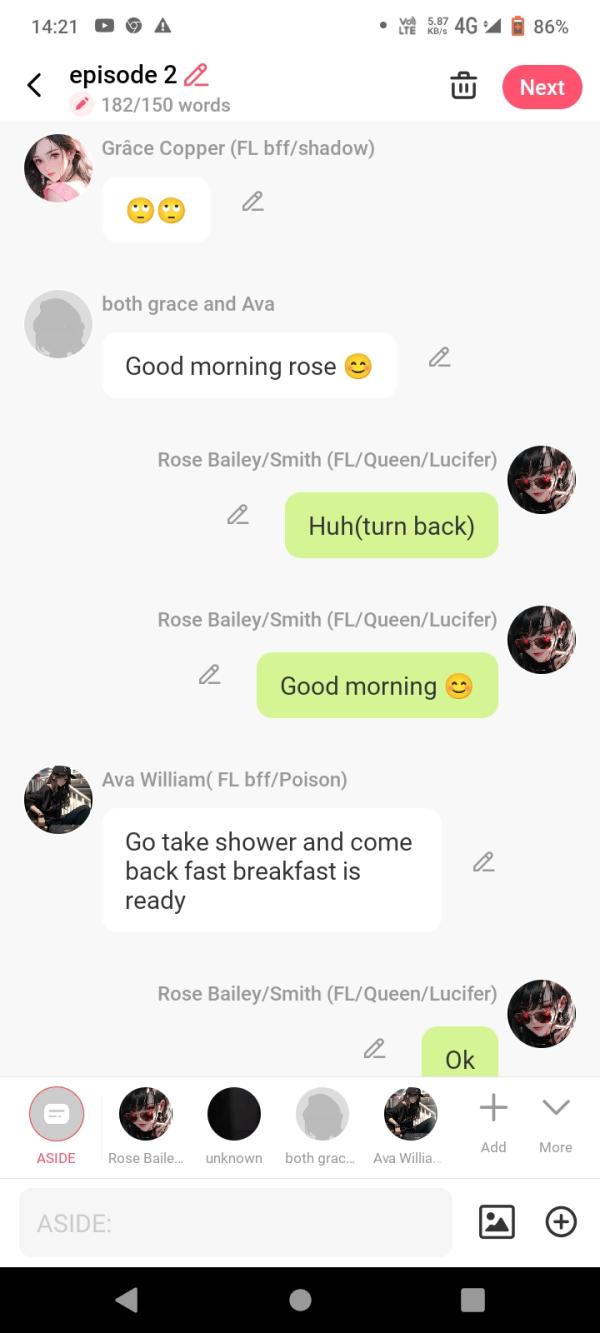
Task: Select the ASIDE speaker option
Action: tap(56, 1124)
